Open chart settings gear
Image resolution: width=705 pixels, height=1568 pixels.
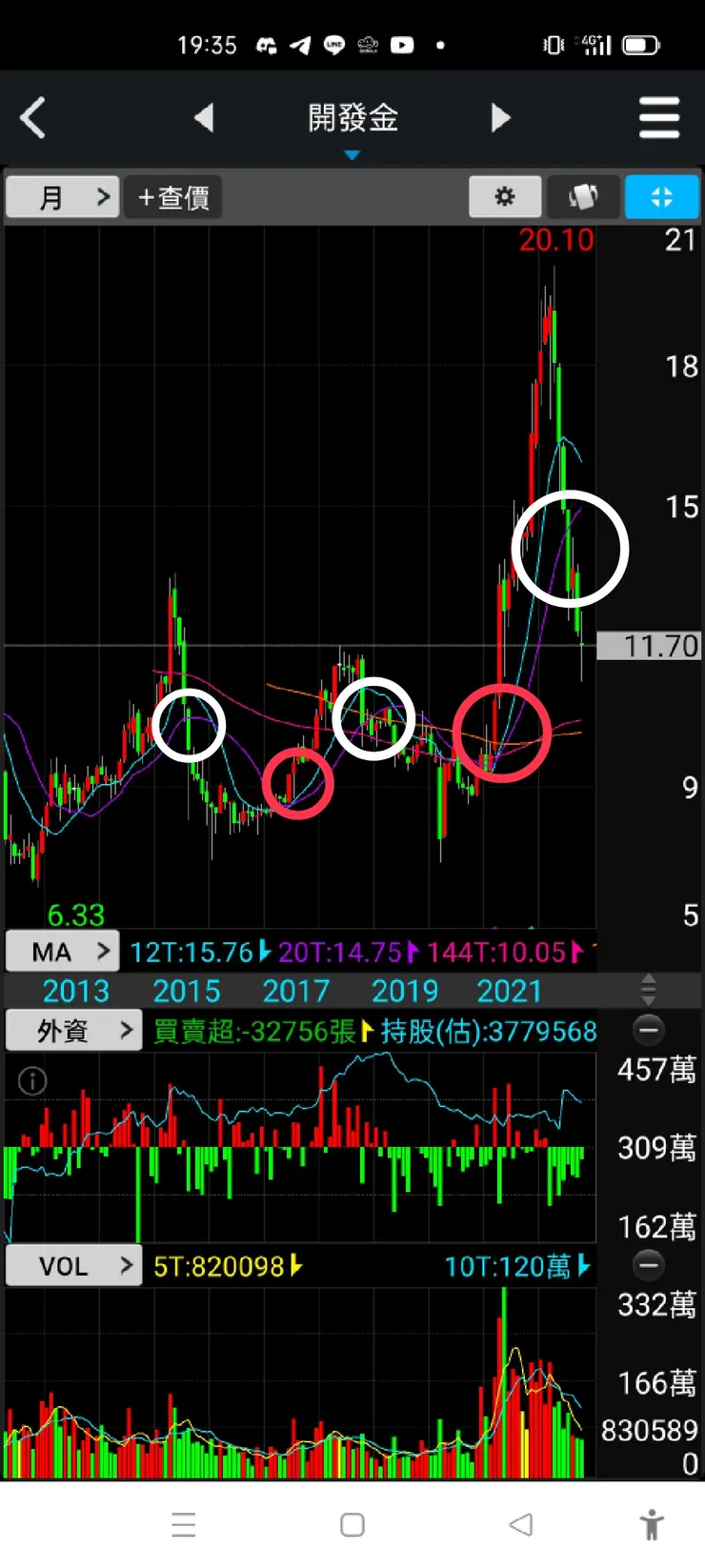pyautogui.click(x=505, y=197)
